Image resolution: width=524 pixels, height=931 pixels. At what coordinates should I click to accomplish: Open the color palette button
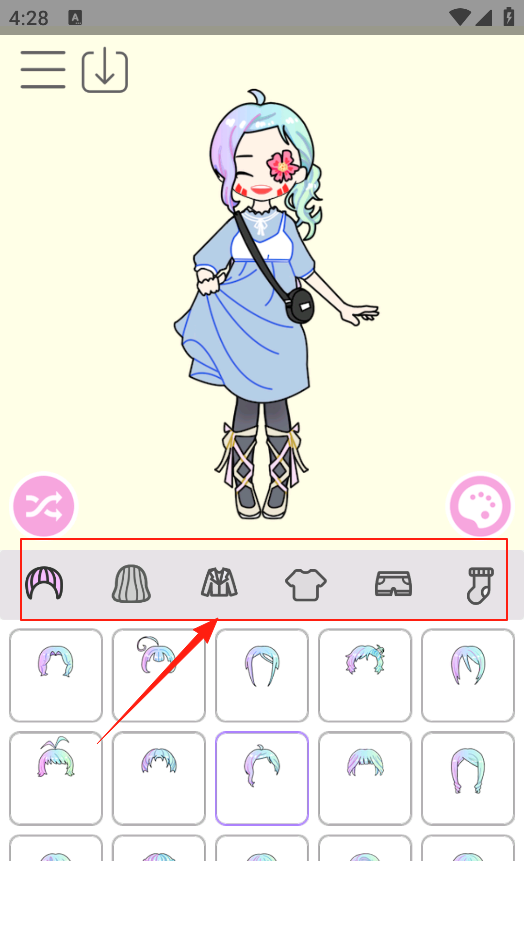tap(480, 506)
